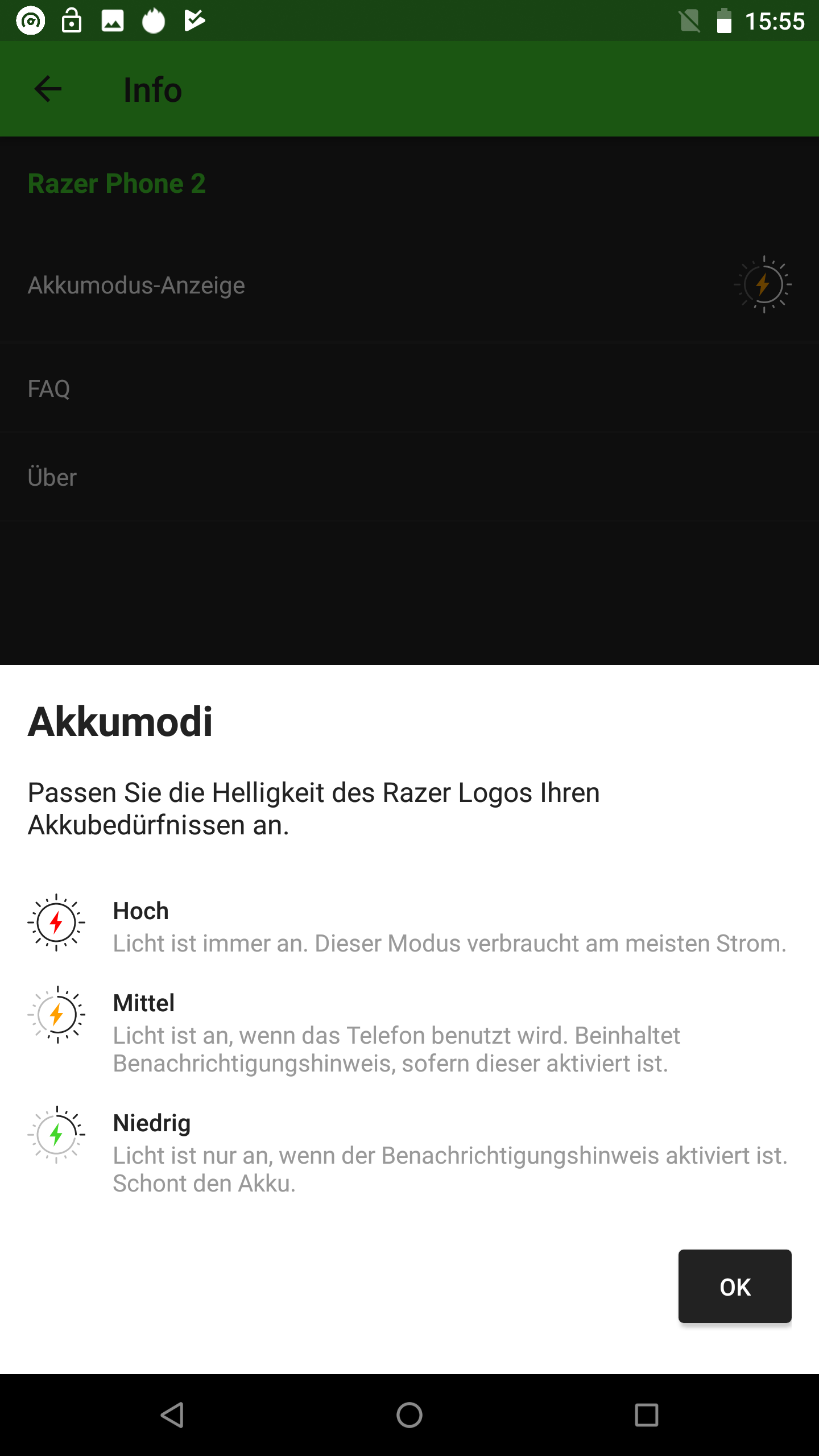819x1456 pixels.
Task: Open the recent apps overview
Action: point(646,1414)
